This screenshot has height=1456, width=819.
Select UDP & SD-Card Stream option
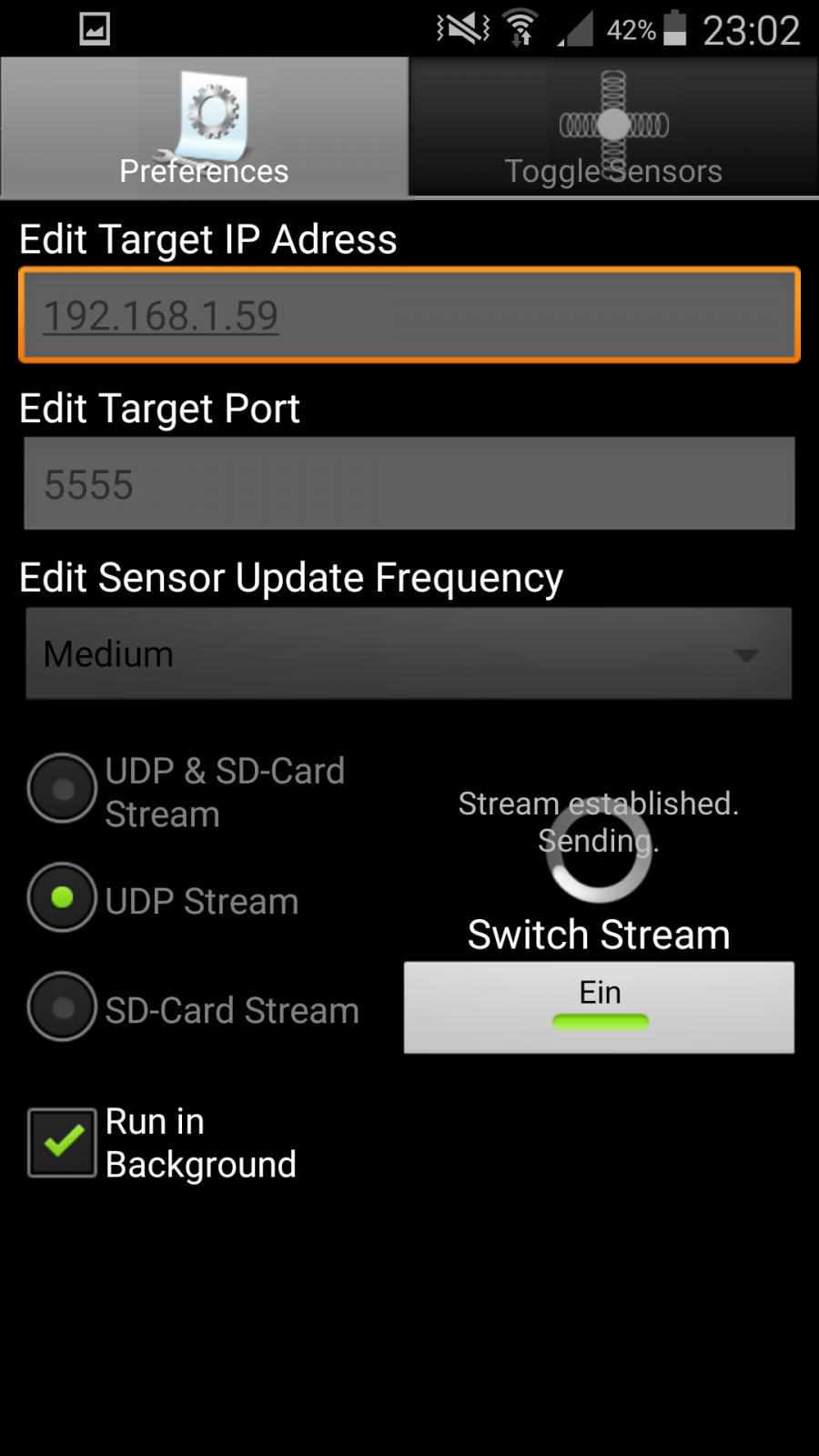(x=62, y=789)
